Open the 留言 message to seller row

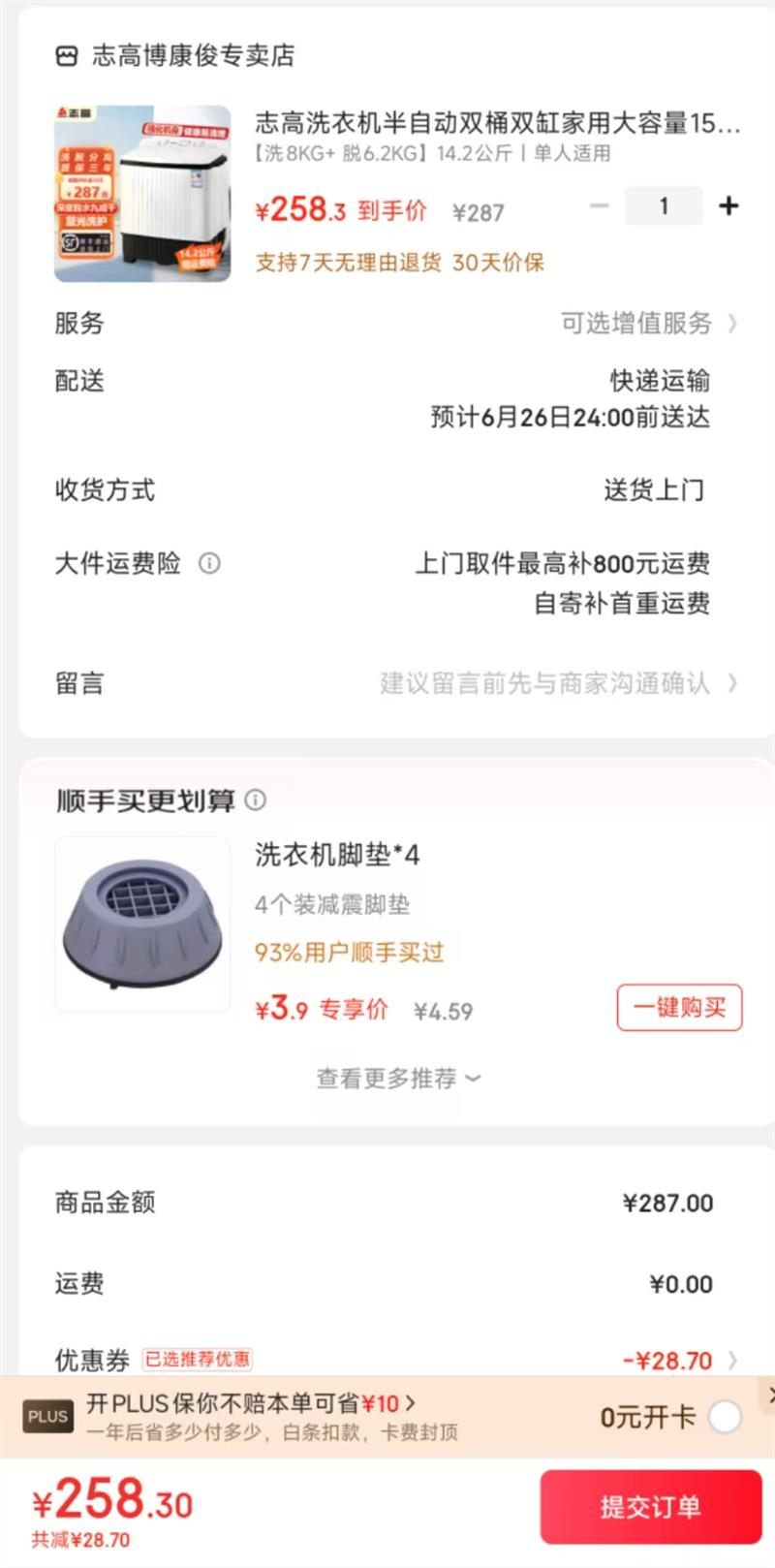pos(556,683)
